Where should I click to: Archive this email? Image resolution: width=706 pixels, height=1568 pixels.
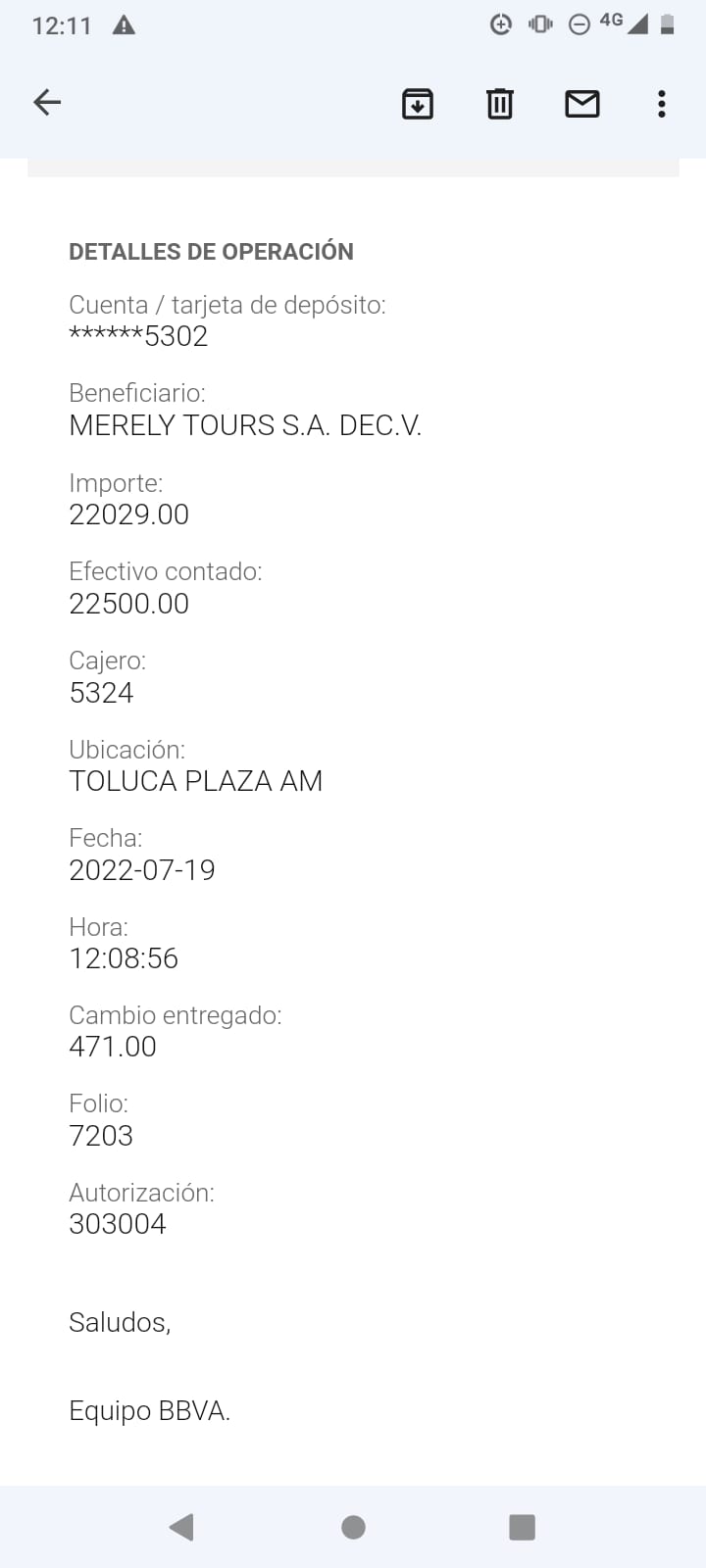(418, 103)
